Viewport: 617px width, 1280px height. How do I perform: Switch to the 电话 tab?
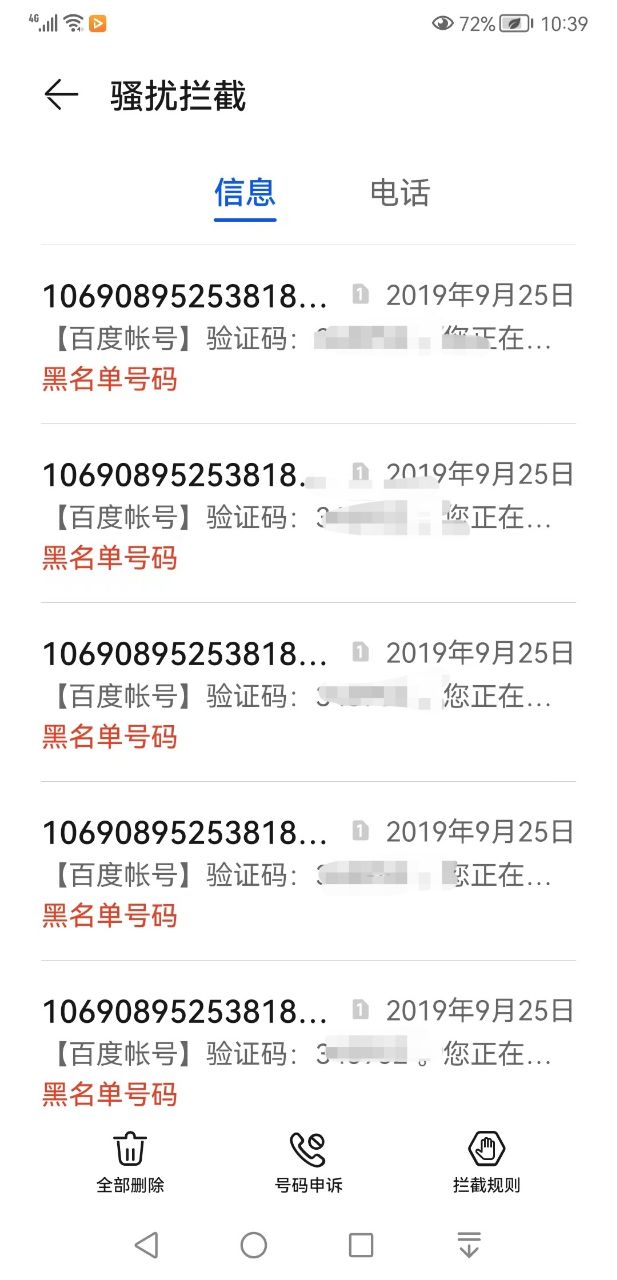click(399, 192)
